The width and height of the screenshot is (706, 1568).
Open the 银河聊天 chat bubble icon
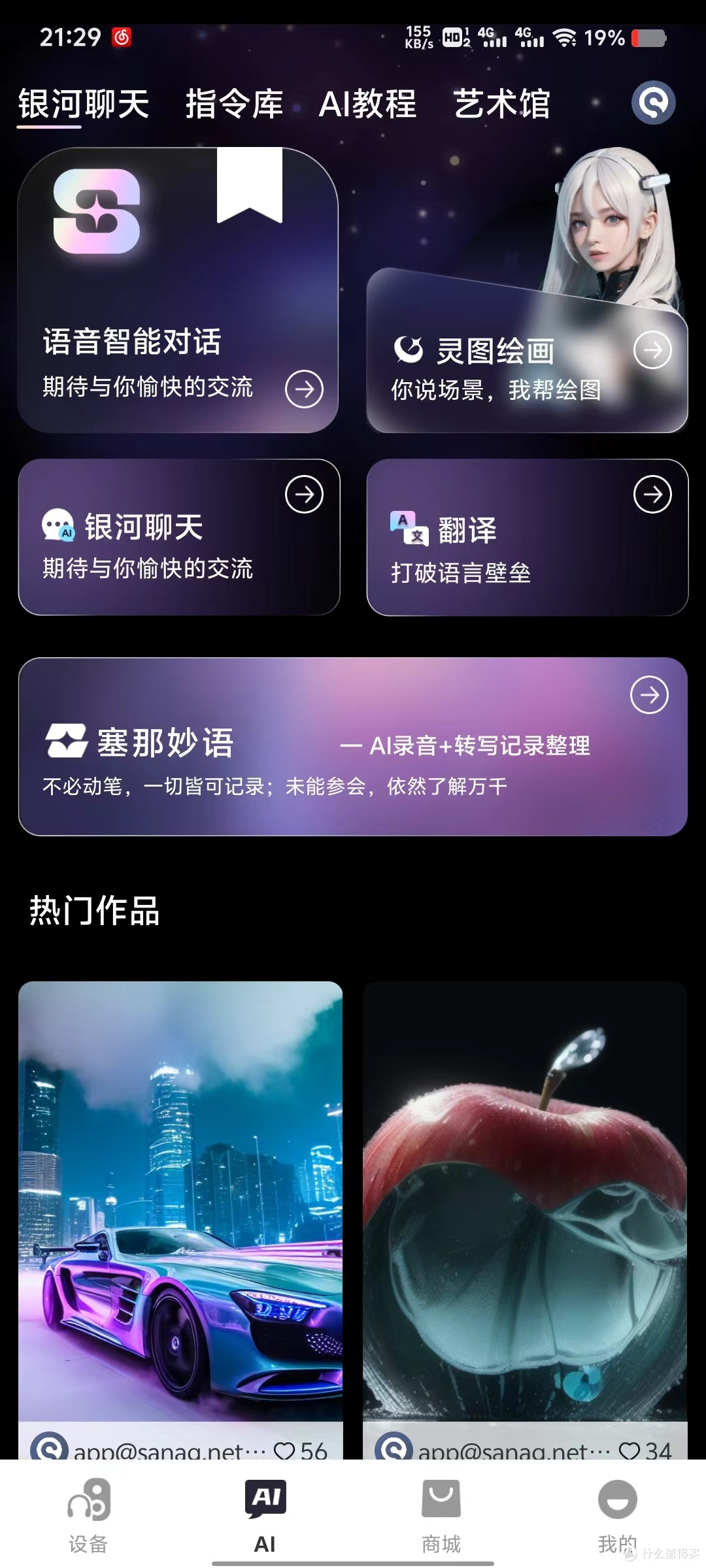click(59, 526)
